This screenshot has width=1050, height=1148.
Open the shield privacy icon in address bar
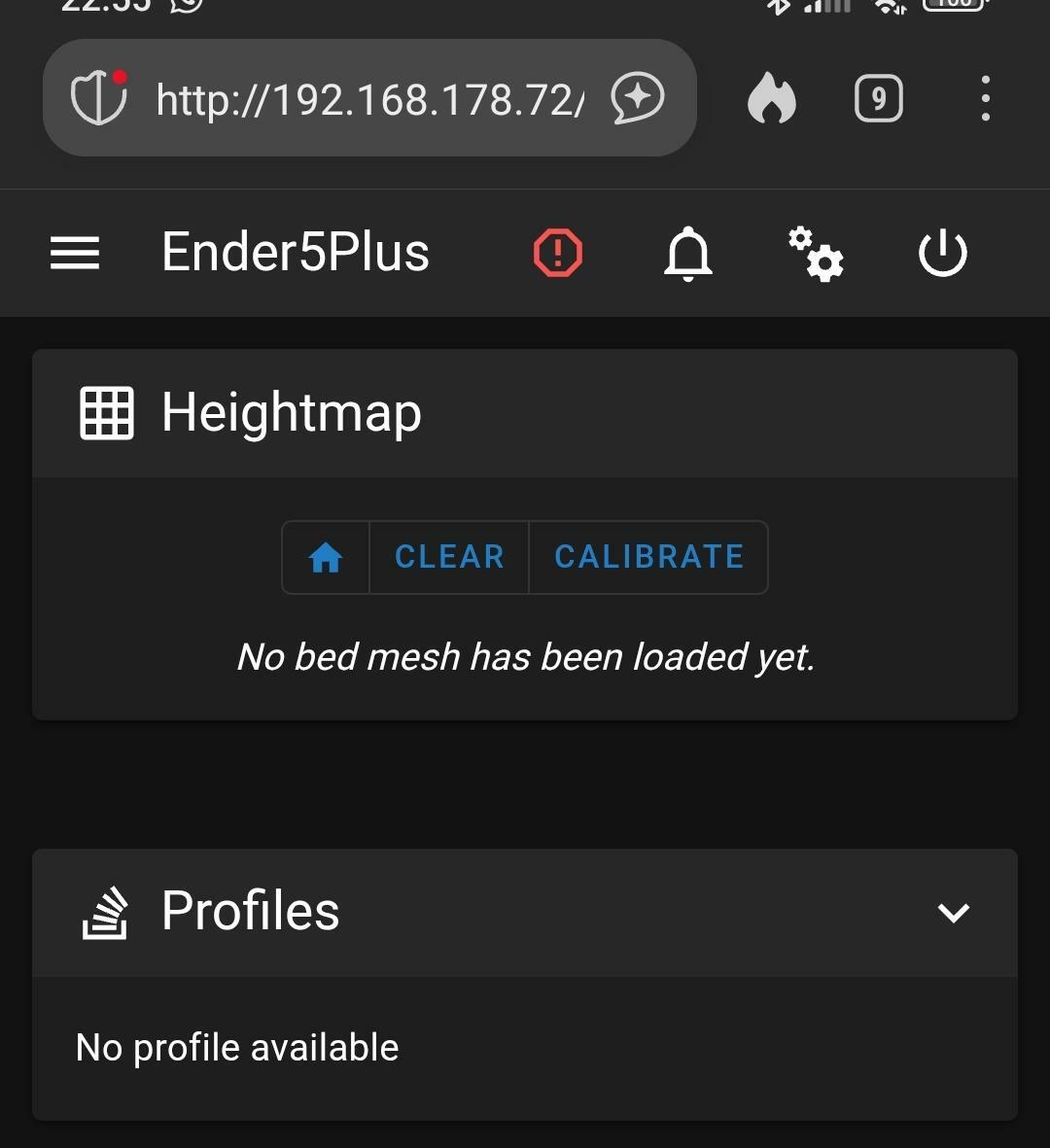click(x=99, y=97)
